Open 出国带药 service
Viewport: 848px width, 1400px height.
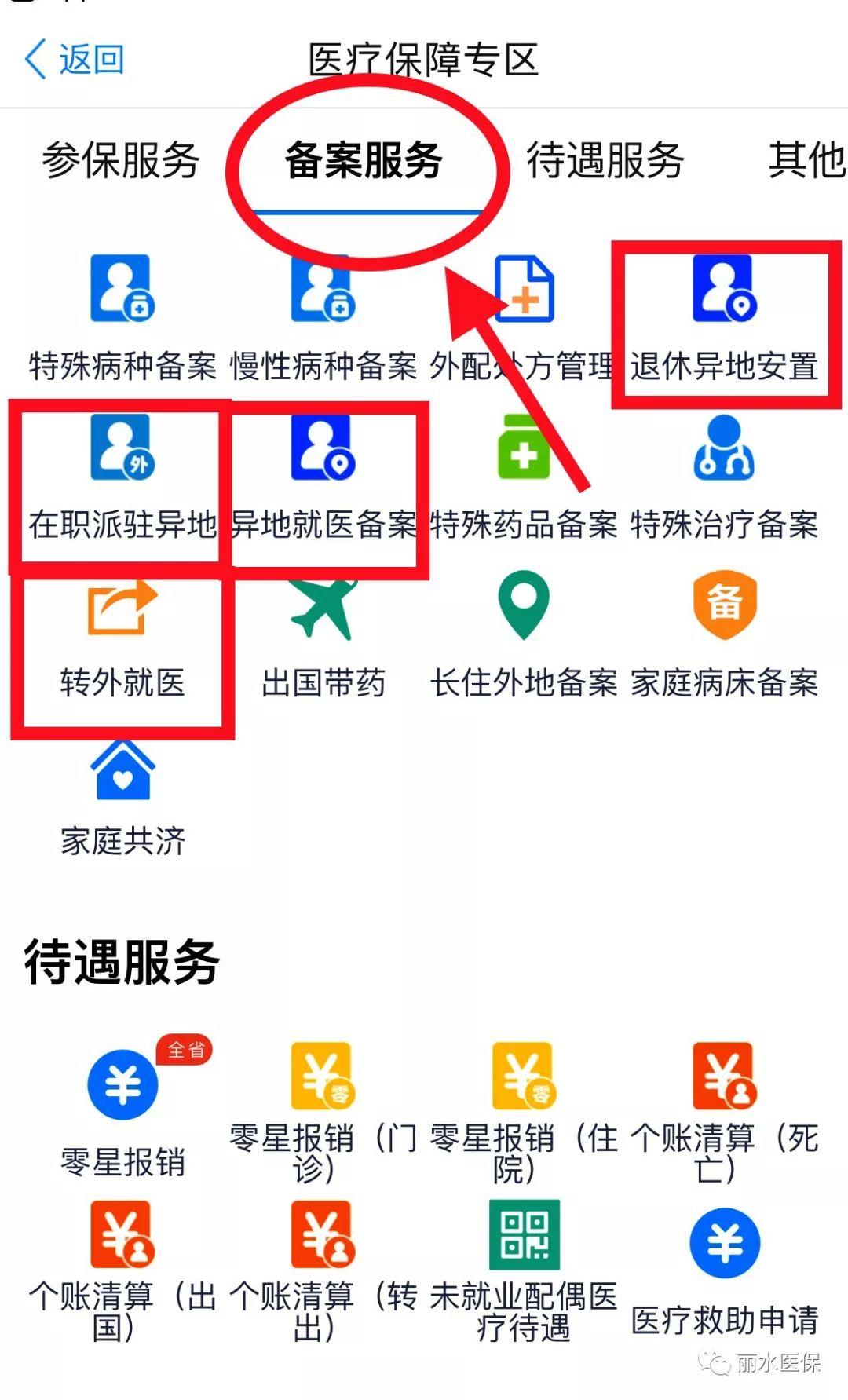tap(323, 638)
